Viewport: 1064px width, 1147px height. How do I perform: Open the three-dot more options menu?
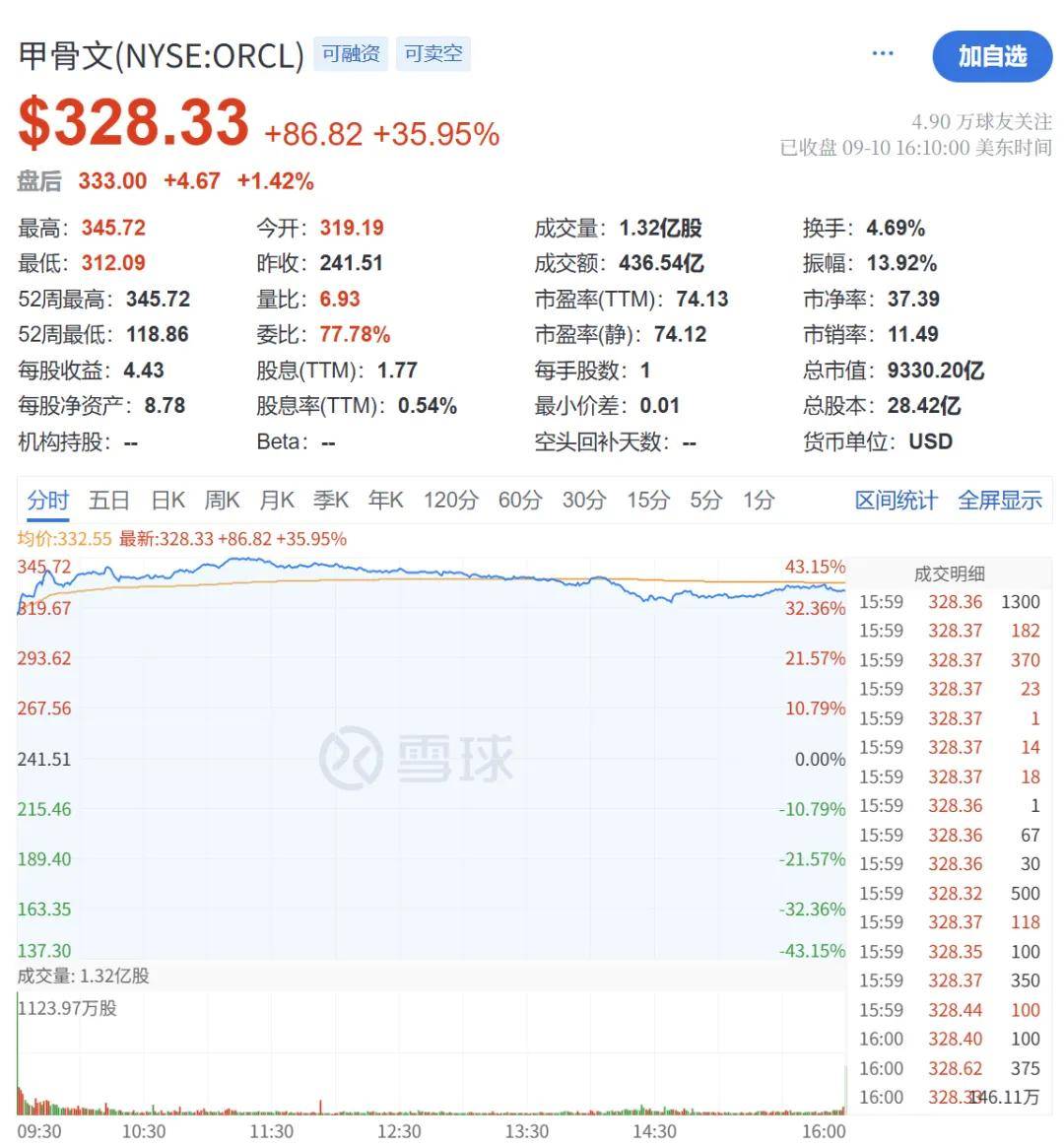point(883,53)
